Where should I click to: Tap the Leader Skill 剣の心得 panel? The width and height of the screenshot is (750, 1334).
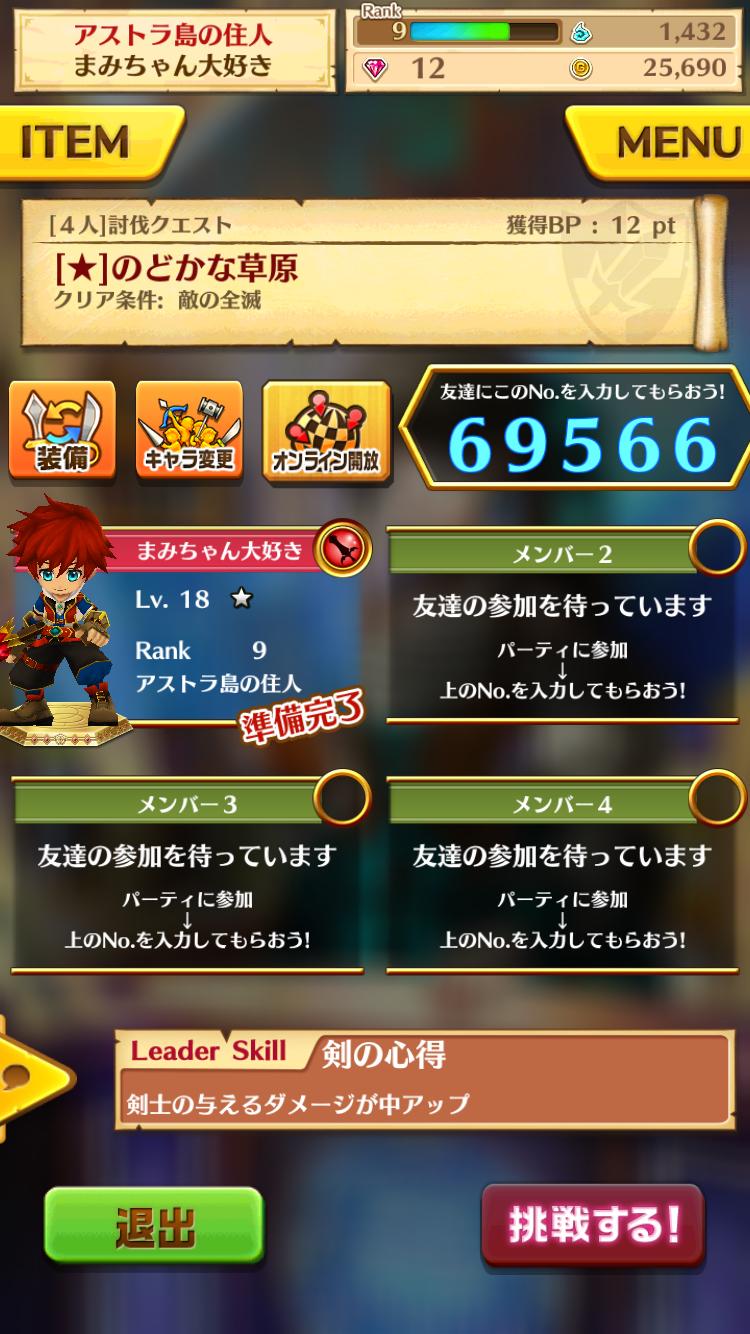(x=424, y=1081)
